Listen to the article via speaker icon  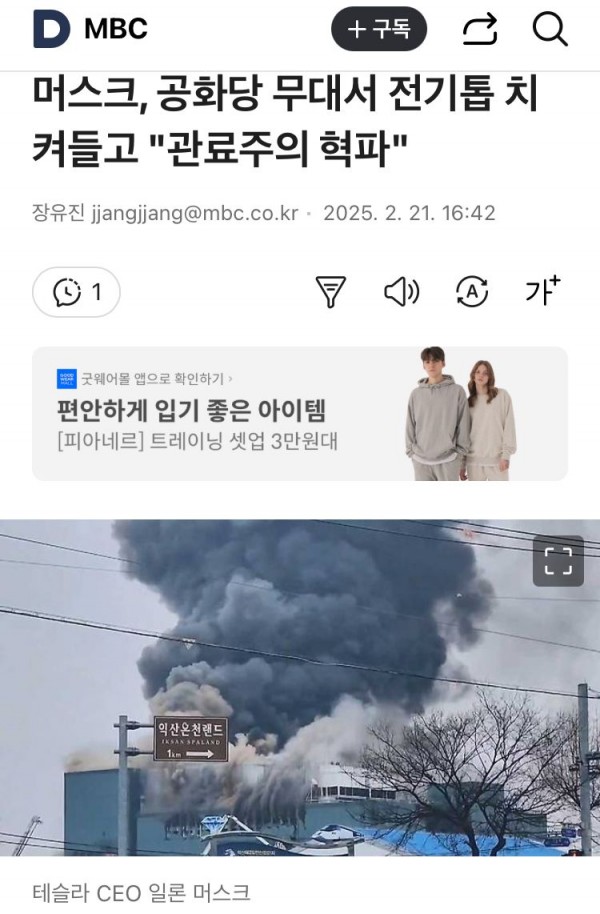coord(401,292)
